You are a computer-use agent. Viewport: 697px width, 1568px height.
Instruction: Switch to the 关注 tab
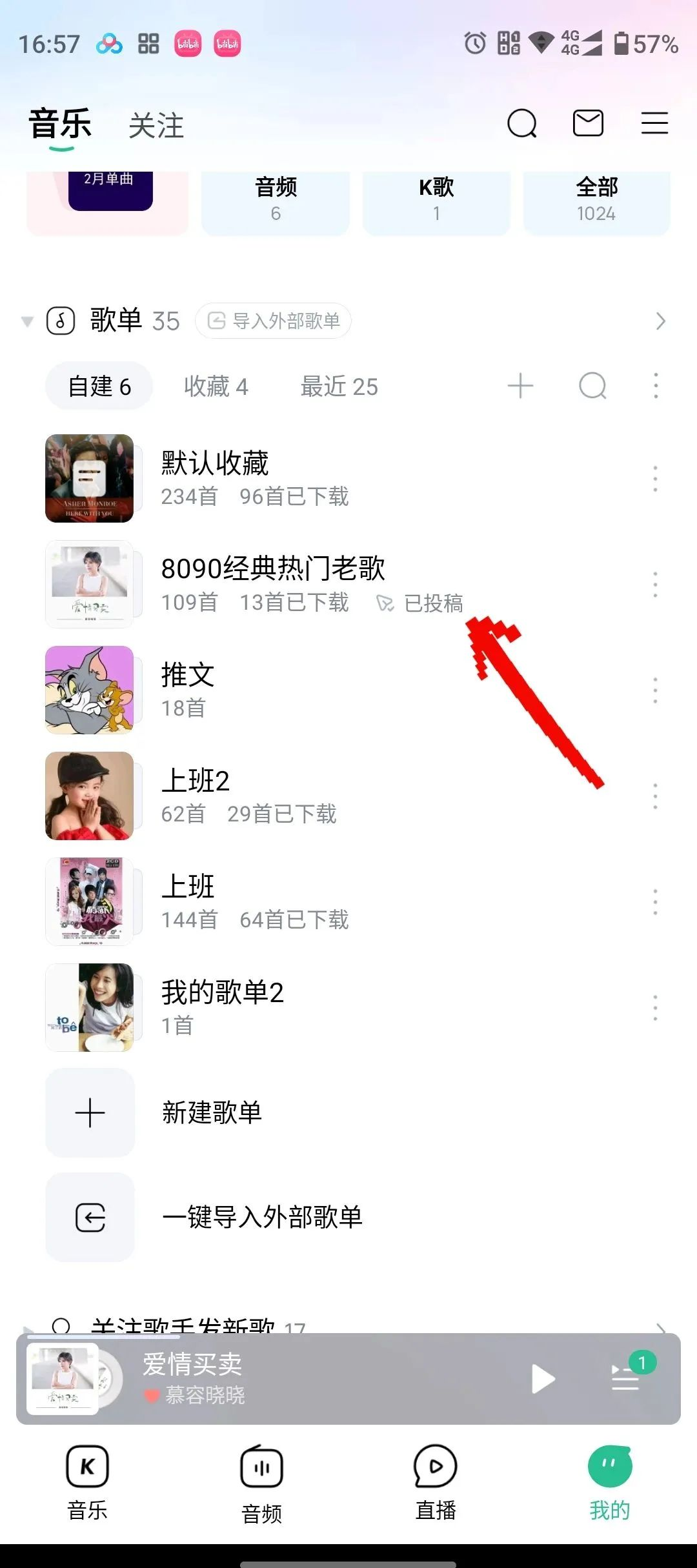coord(156,126)
